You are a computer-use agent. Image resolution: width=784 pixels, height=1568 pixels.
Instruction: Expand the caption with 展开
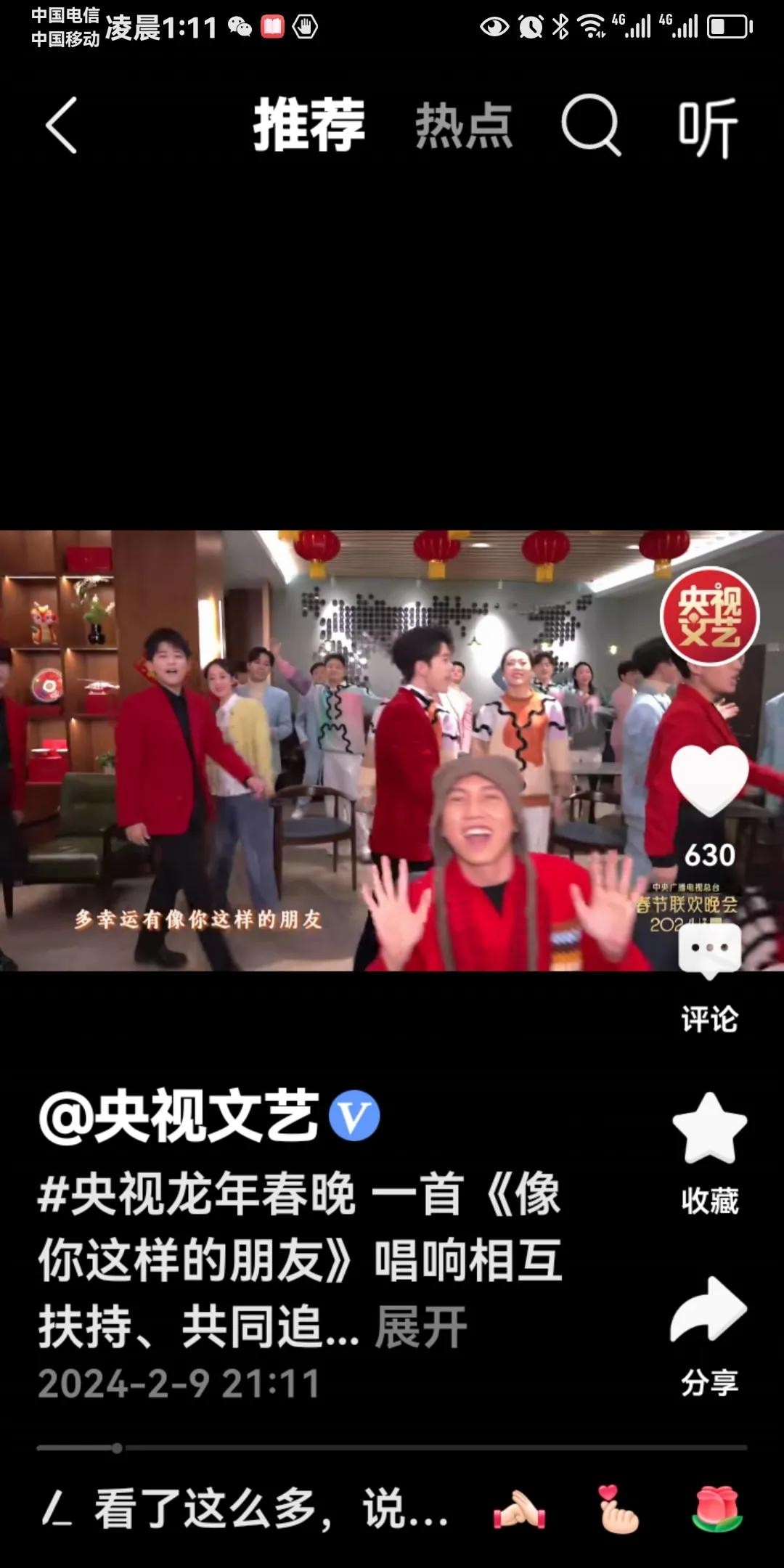pos(421,1326)
